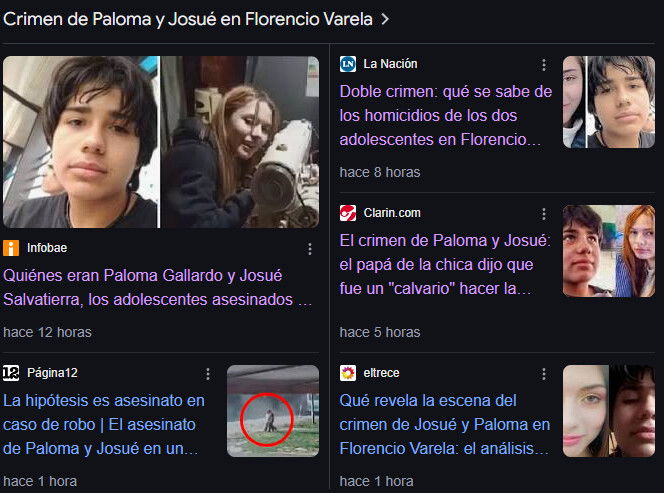Open overflow menu for the Infobae article
Image resolution: width=664 pixels, height=493 pixels.
[310, 248]
